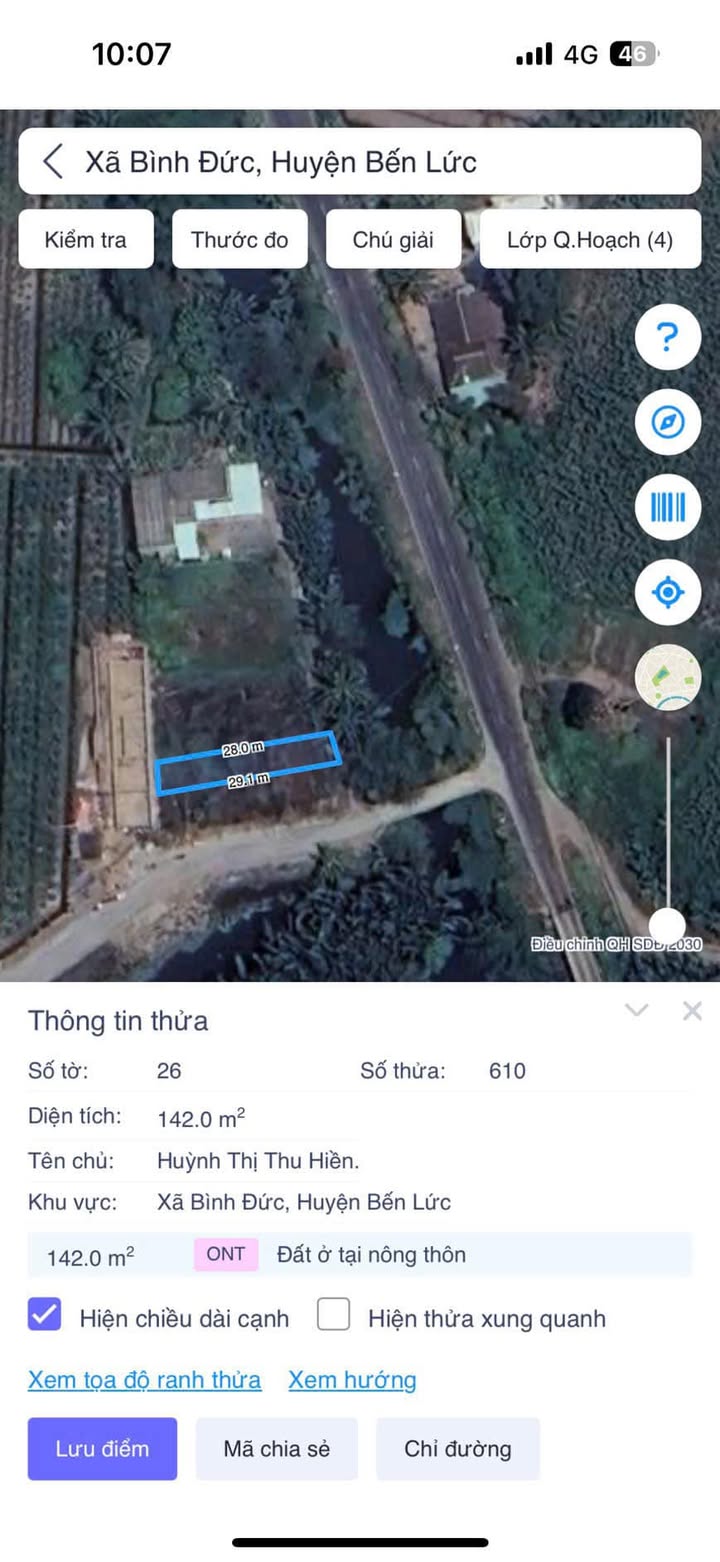720x1562 pixels.
Task: Enable Hiện thửa xung quanh checkbox
Action: coord(334,1315)
